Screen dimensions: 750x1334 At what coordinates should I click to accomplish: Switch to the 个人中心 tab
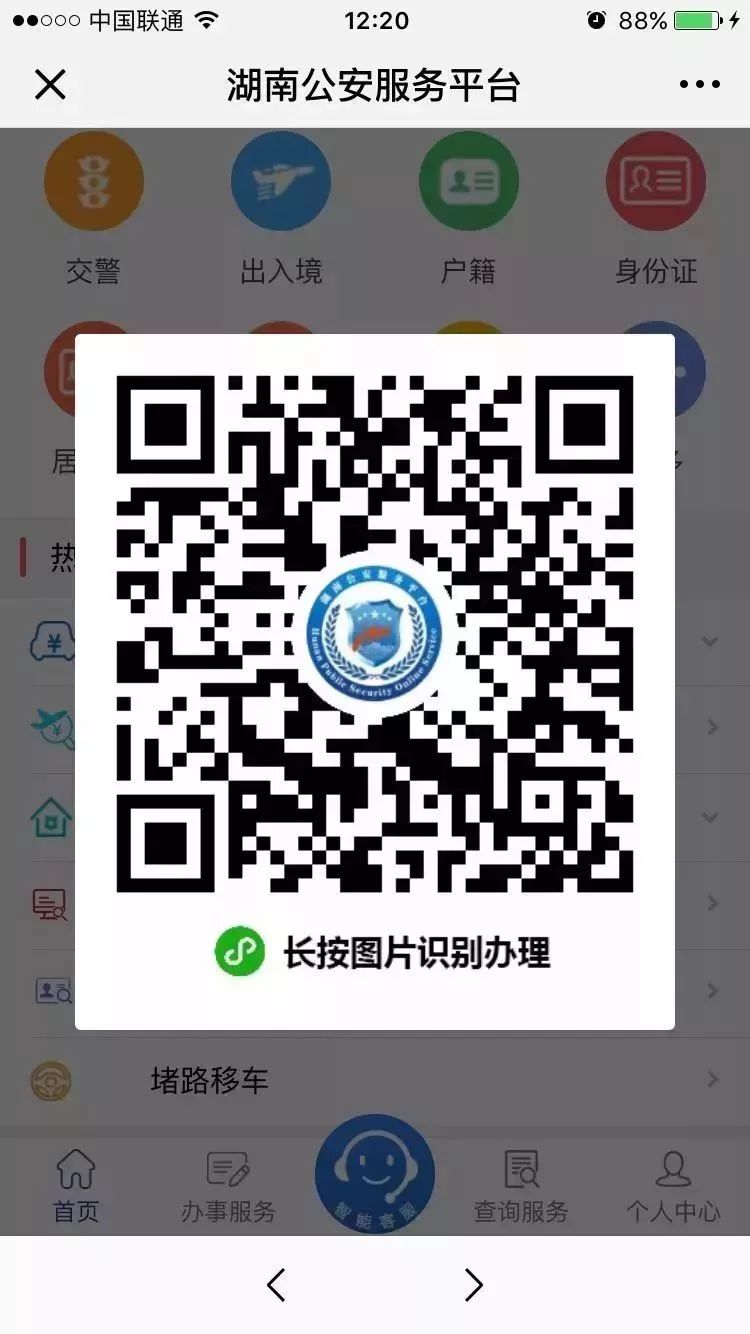coord(673,1186)
